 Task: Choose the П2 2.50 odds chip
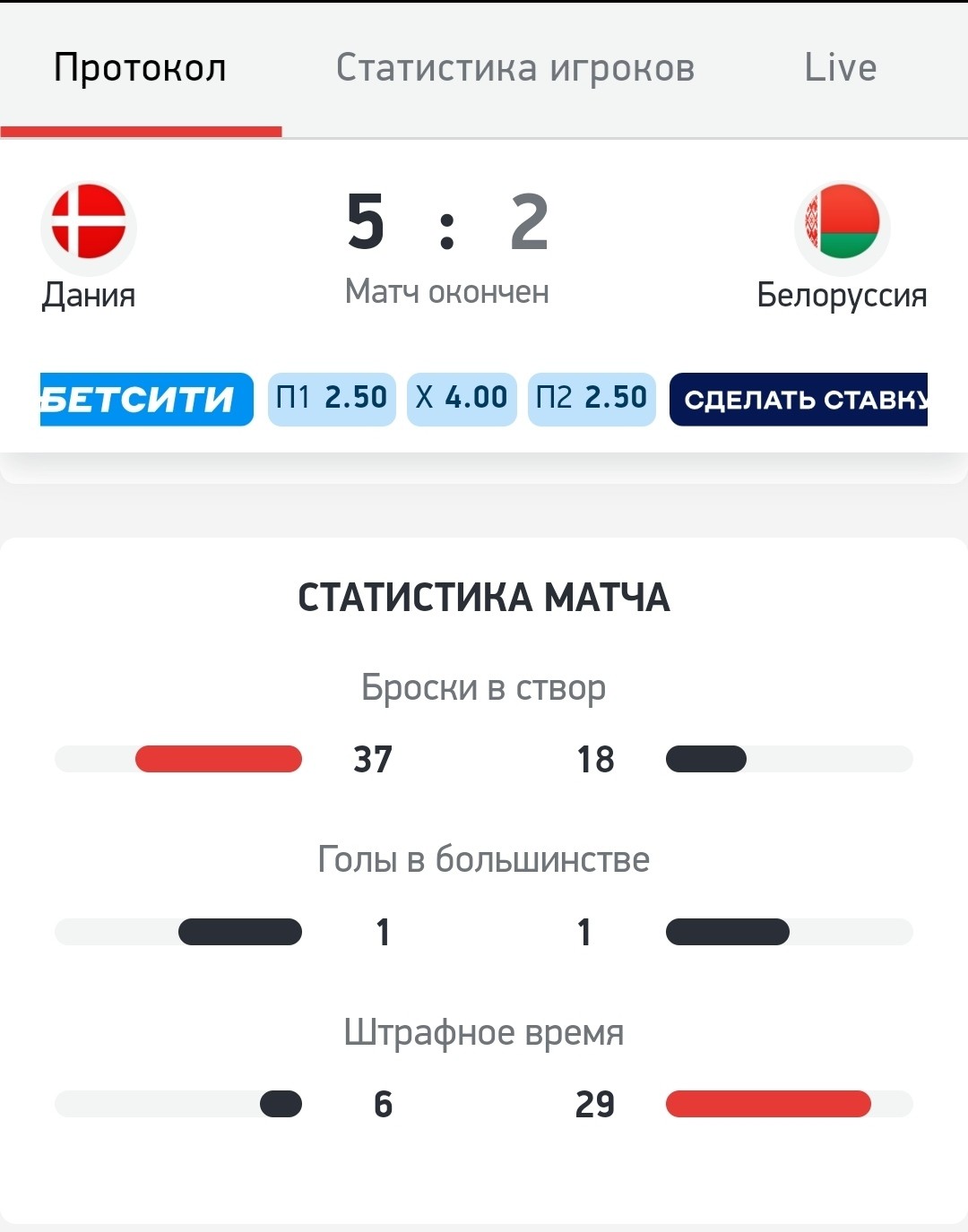coord(592,399)
